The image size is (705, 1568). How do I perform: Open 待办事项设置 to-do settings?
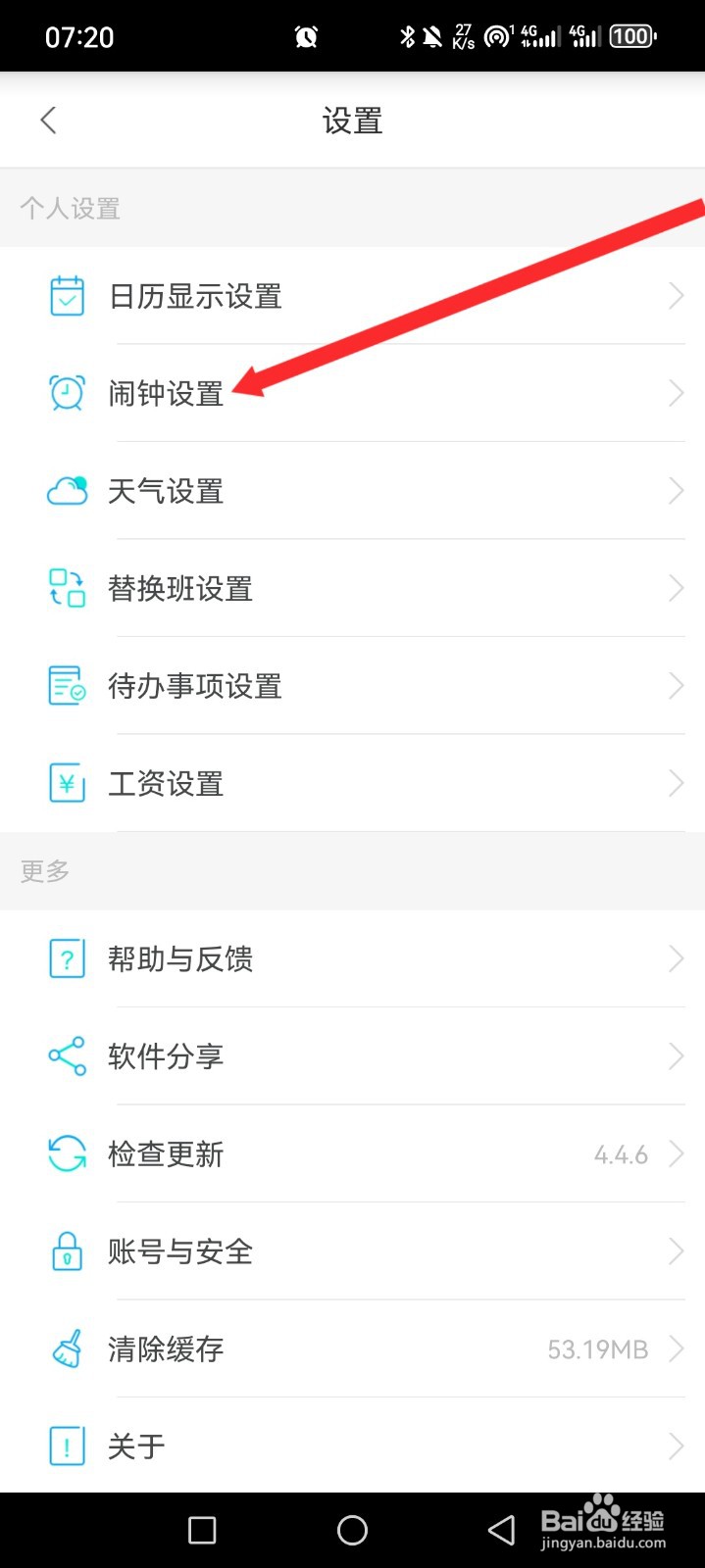[195, 686]
